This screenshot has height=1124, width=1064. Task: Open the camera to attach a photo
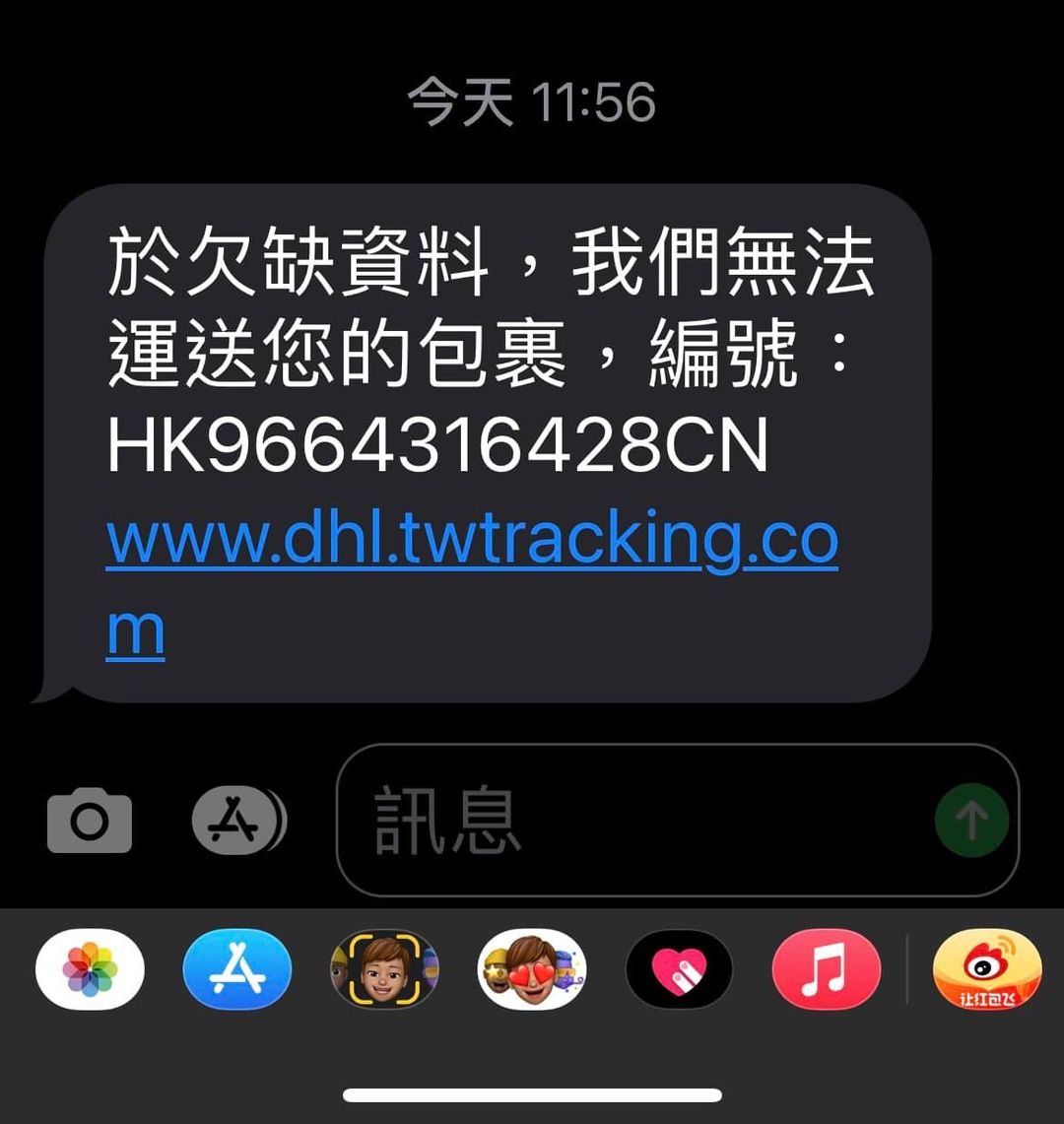pos(90,820)
